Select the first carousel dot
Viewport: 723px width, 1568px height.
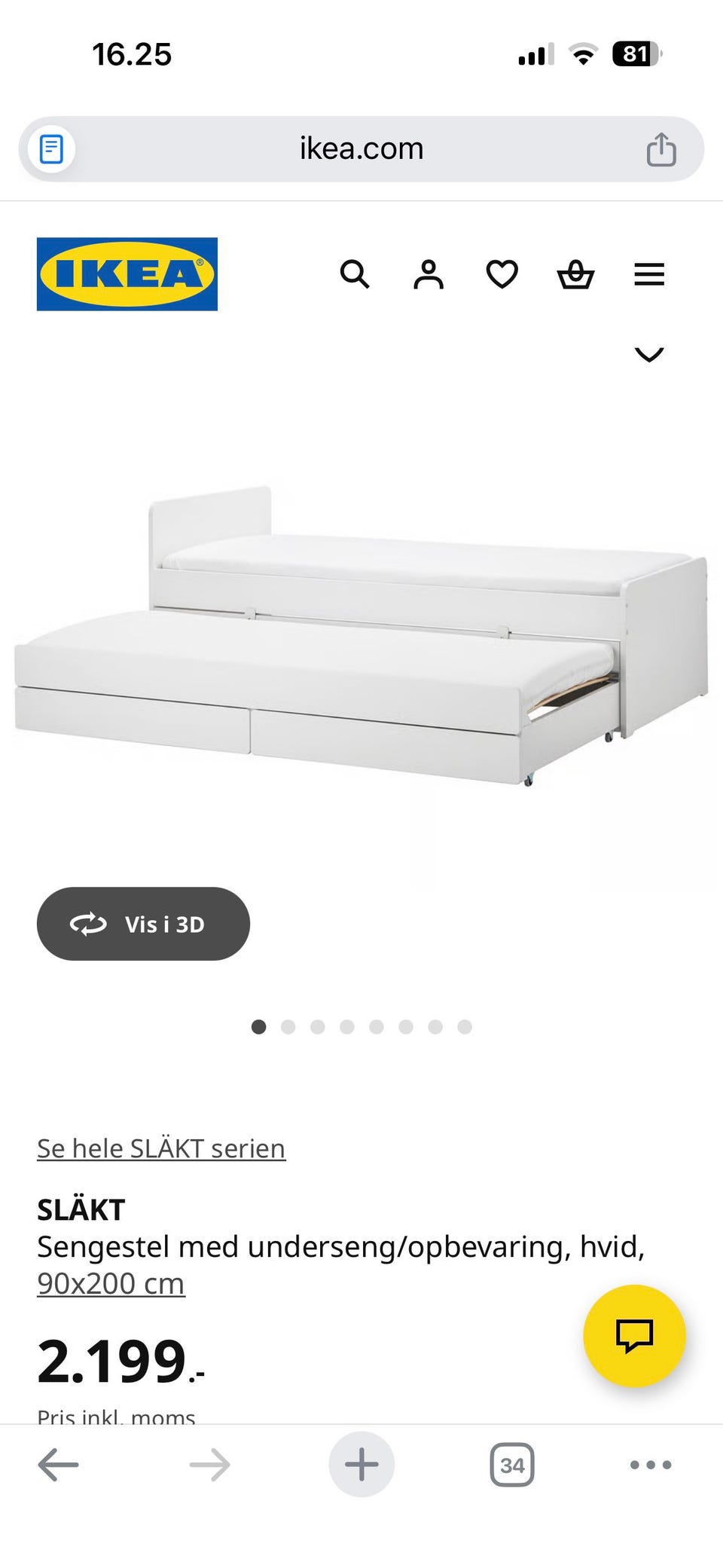point(259,1026)
